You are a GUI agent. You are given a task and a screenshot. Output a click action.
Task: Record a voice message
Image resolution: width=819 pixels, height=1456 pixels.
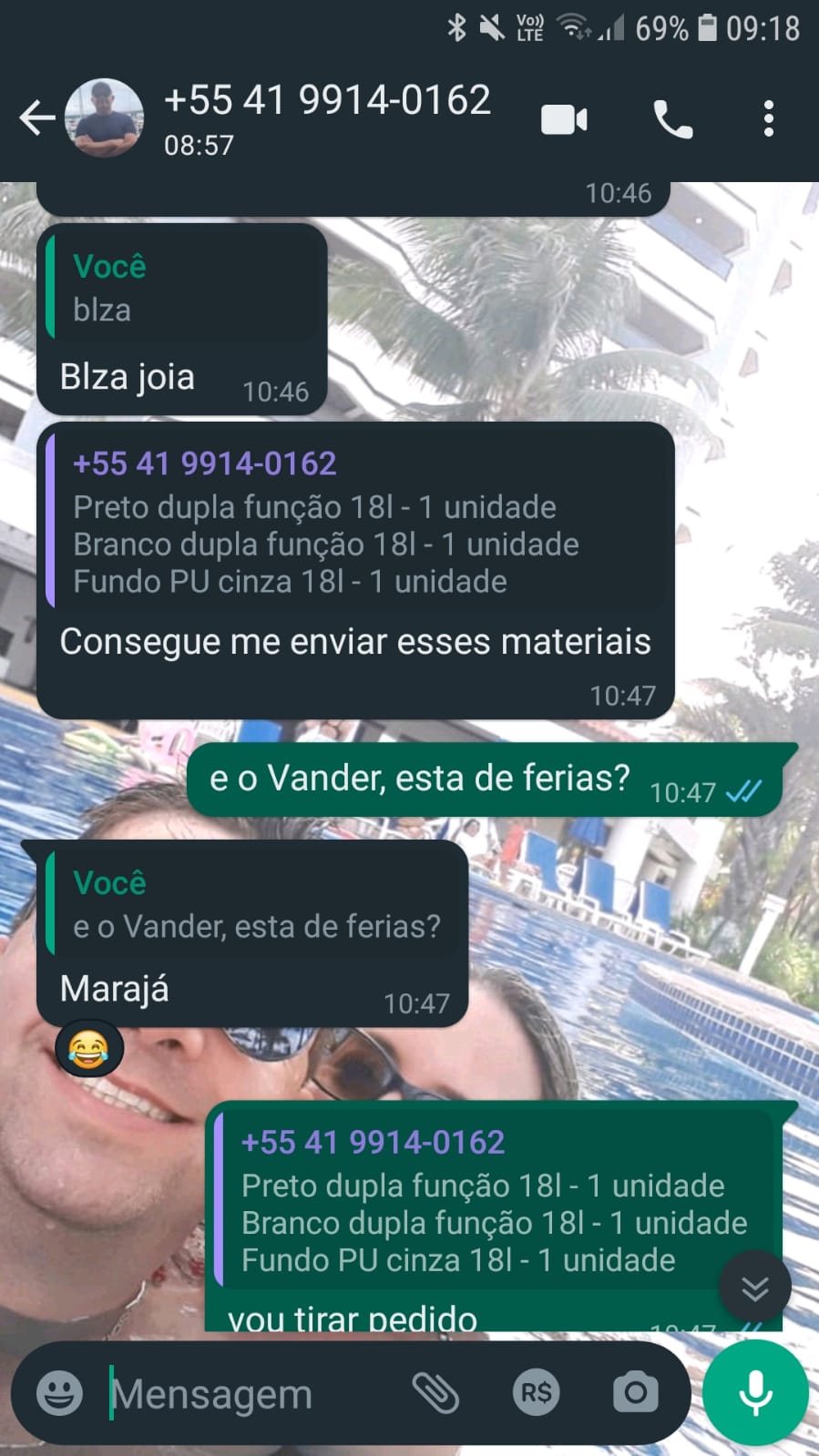point(755,1393)
